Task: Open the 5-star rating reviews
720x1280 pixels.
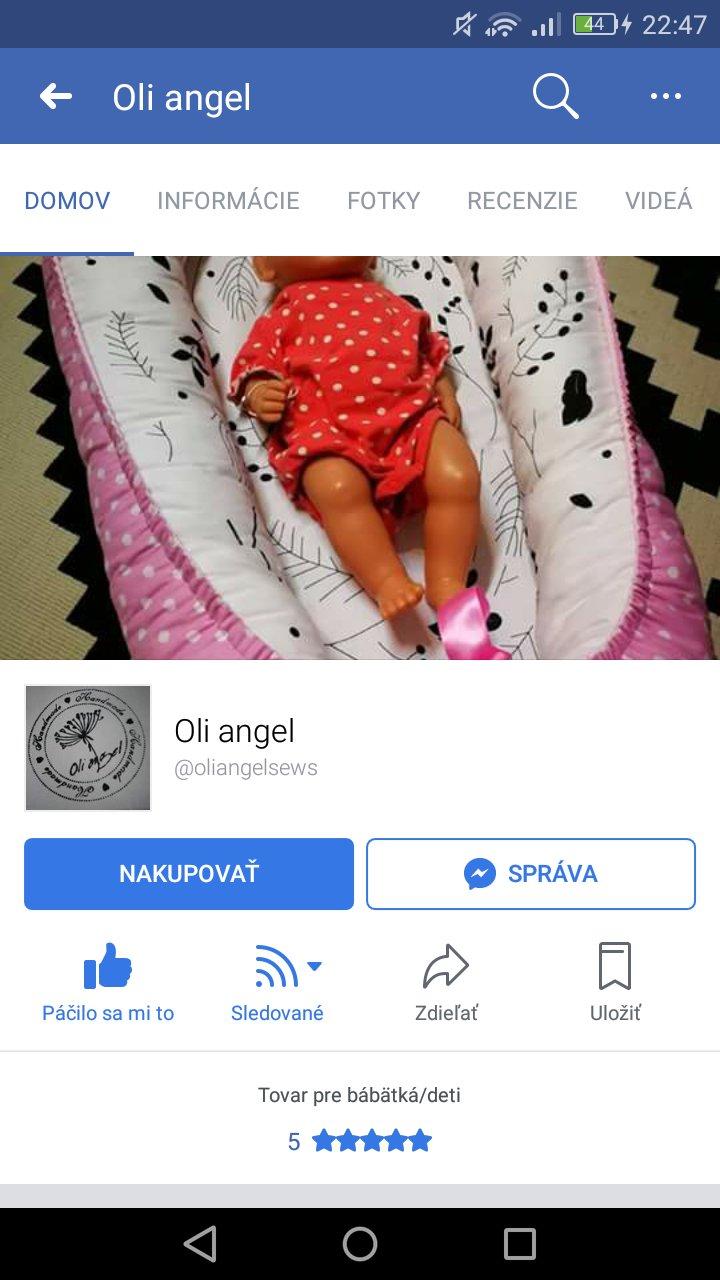Action: click(360, 1141)
